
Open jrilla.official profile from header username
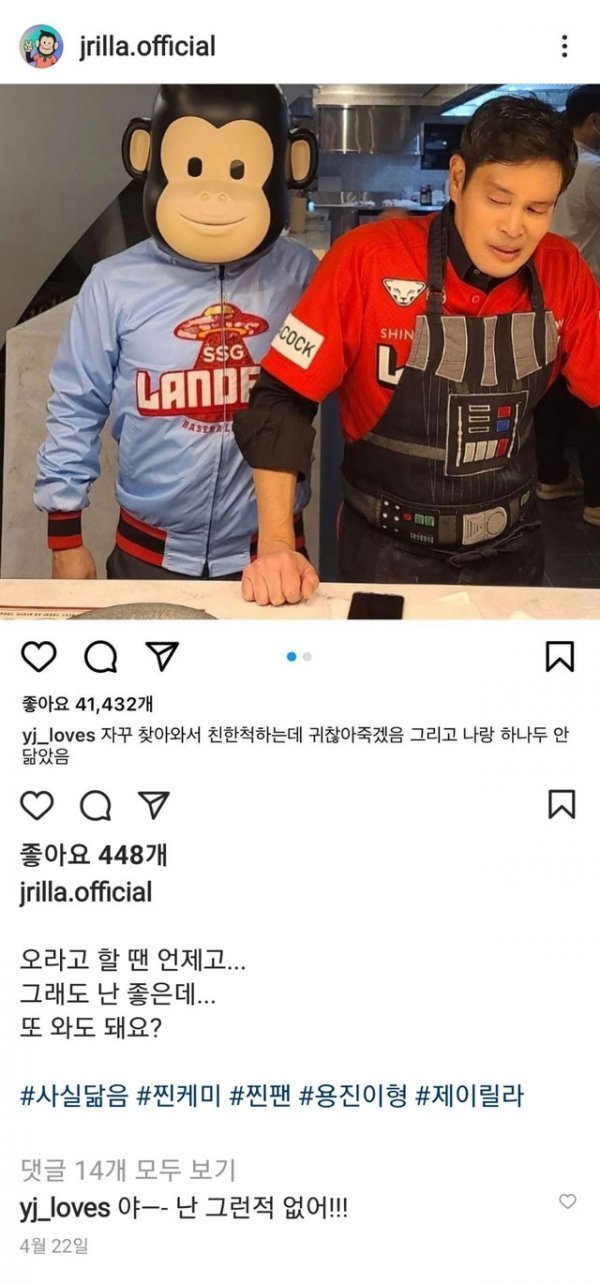click(x=147, y=46)
